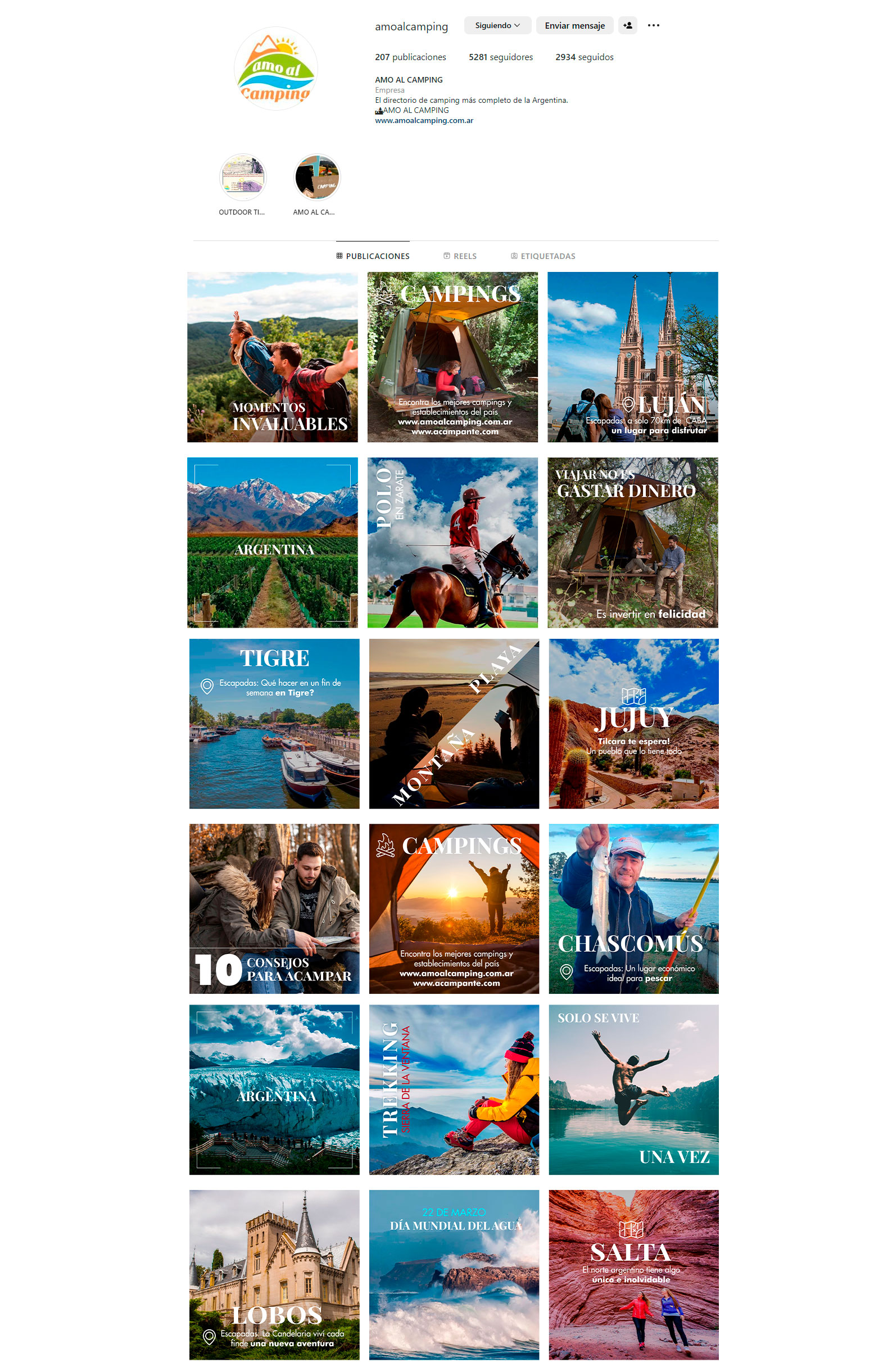Viewport: 892px width, 1372px height.
Task: Open the OUTDOOR TI... story highlight
Action: tap(242, 178)
